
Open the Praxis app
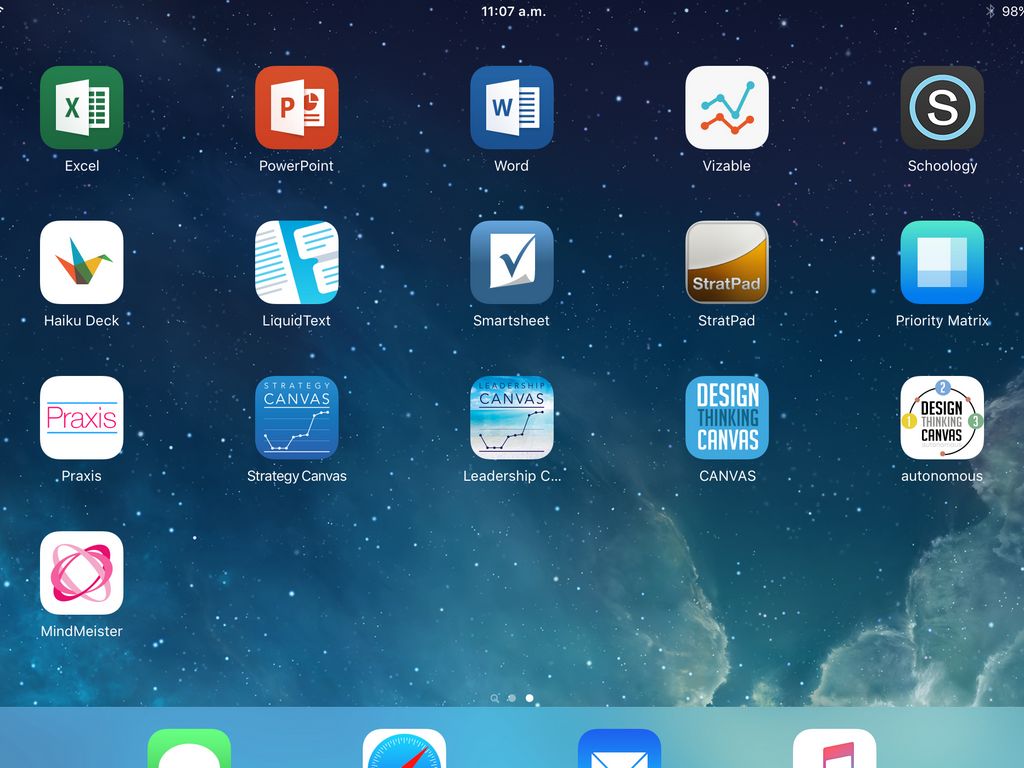click(x=82, y=417)
